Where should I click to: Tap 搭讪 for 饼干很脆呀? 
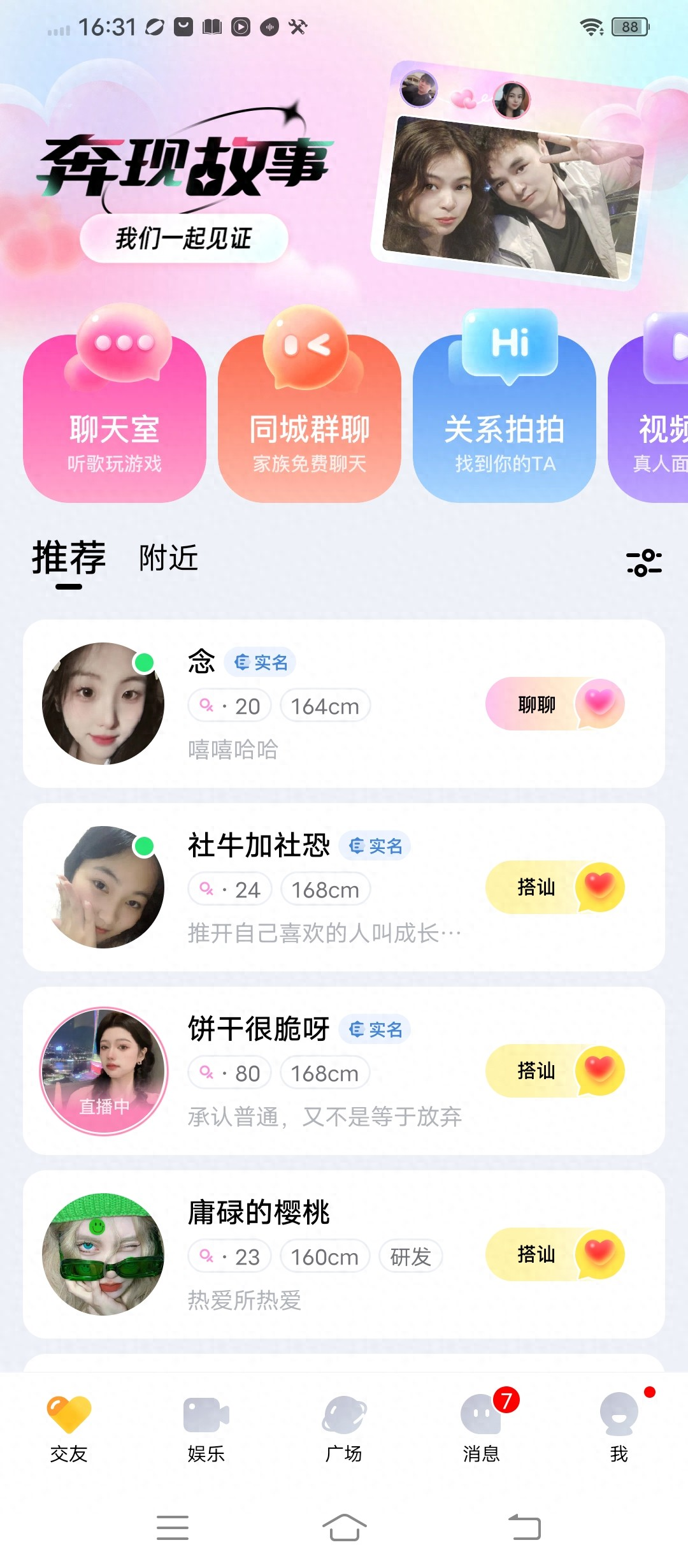tap(554, 1071)
